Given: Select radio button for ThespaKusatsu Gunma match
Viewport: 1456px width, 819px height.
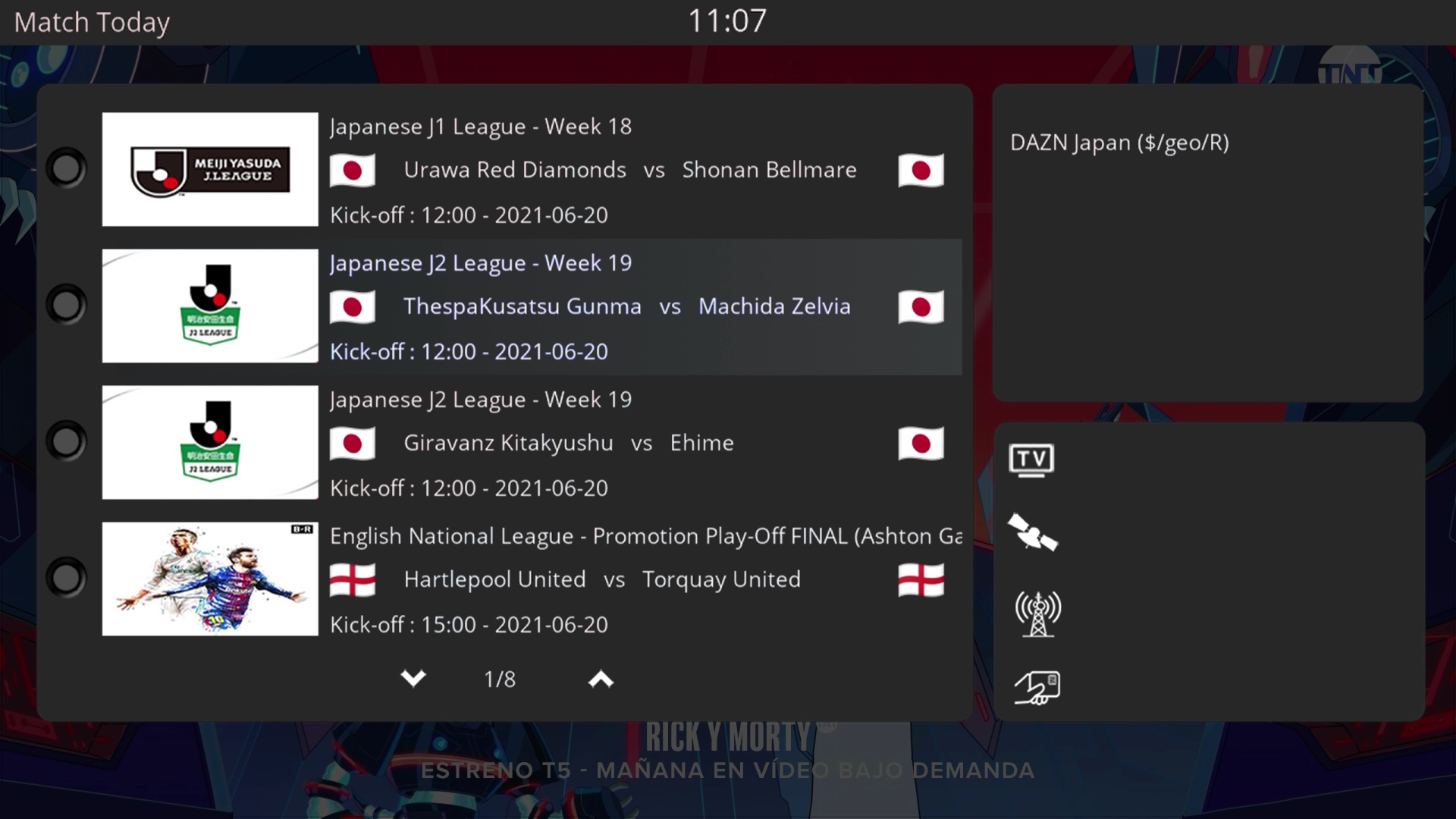Looking at the screenshot, I should pyautogui.click(x=67, y=305).
